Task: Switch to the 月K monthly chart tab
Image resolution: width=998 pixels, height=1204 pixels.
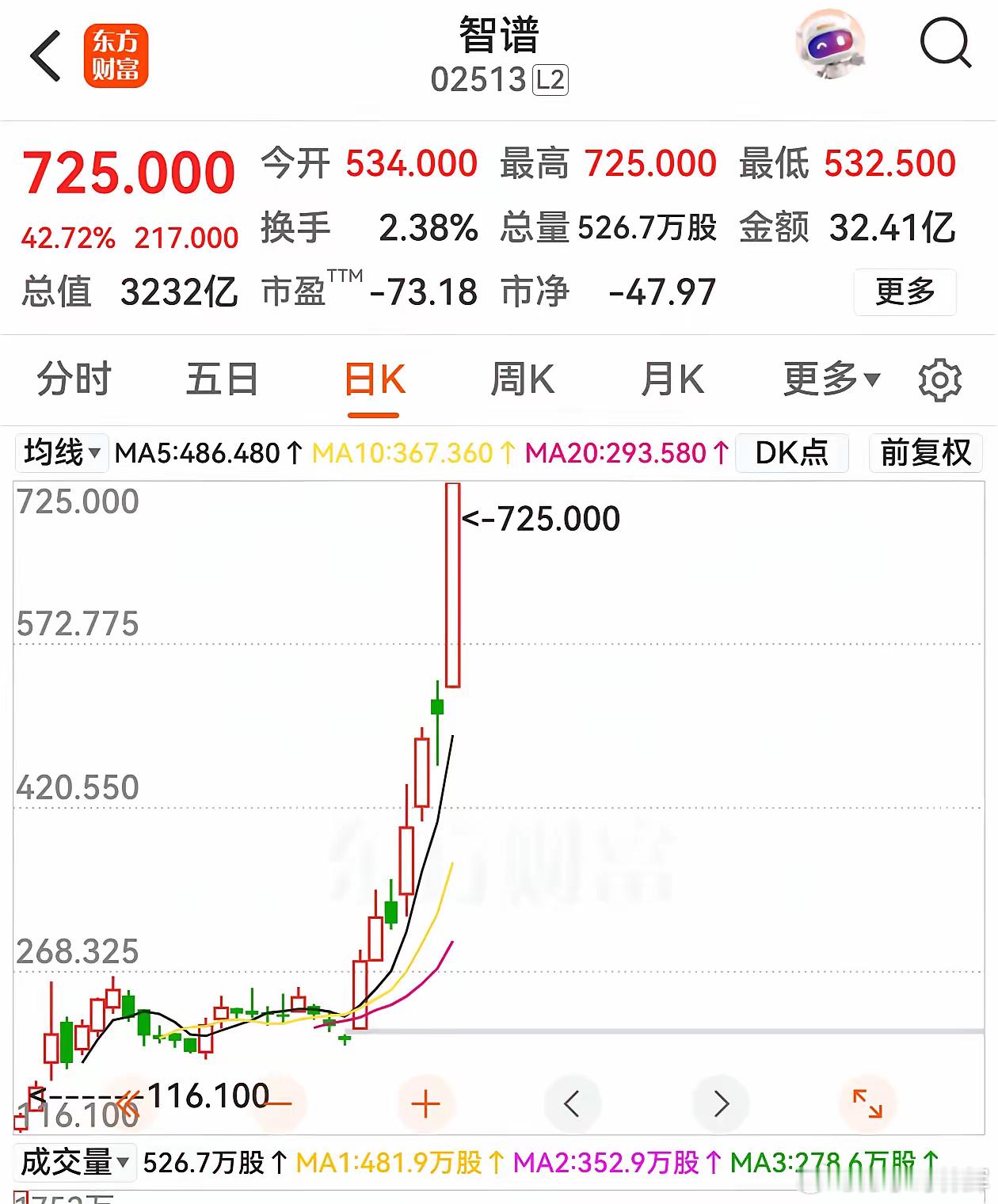Action: click(x=672, y=379)
